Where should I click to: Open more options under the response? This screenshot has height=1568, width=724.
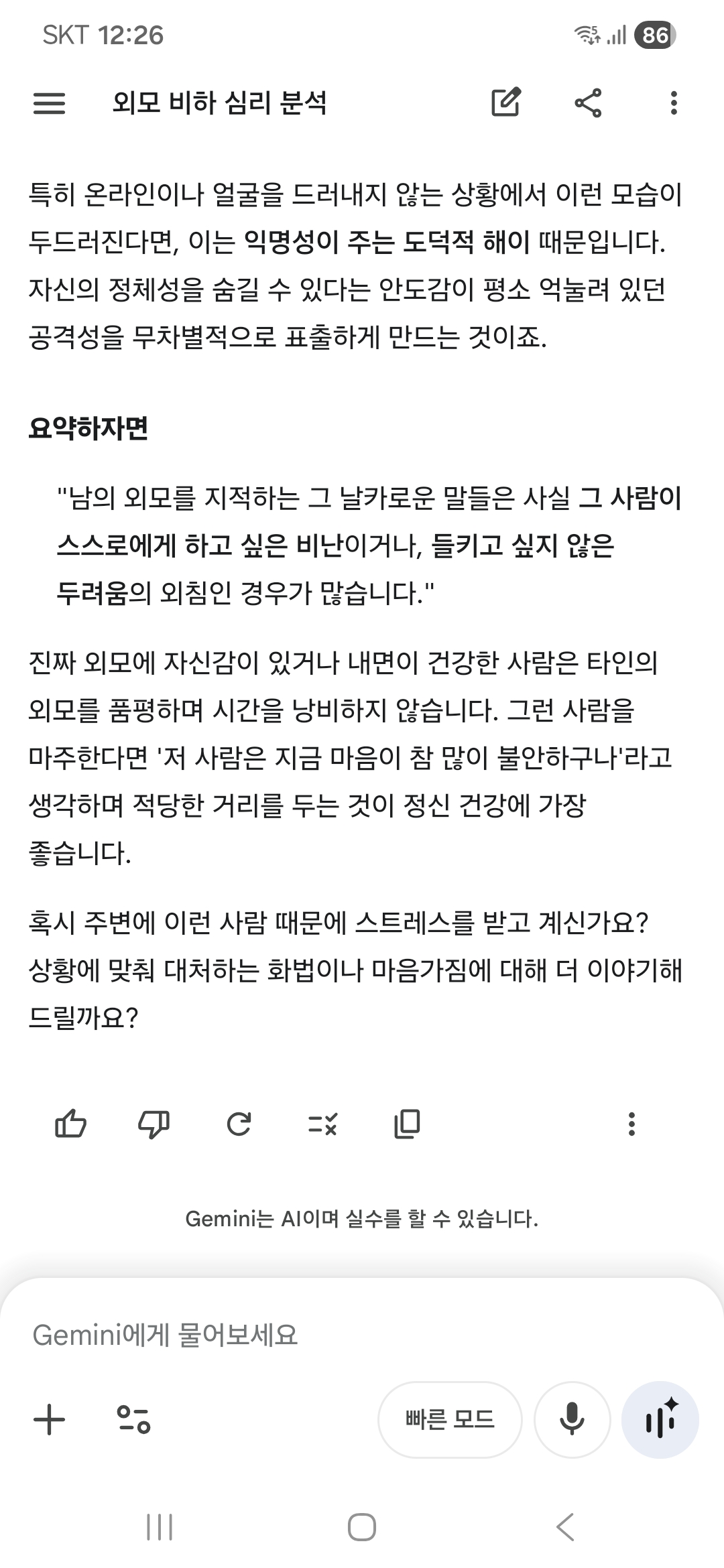tap(631, 1124)
